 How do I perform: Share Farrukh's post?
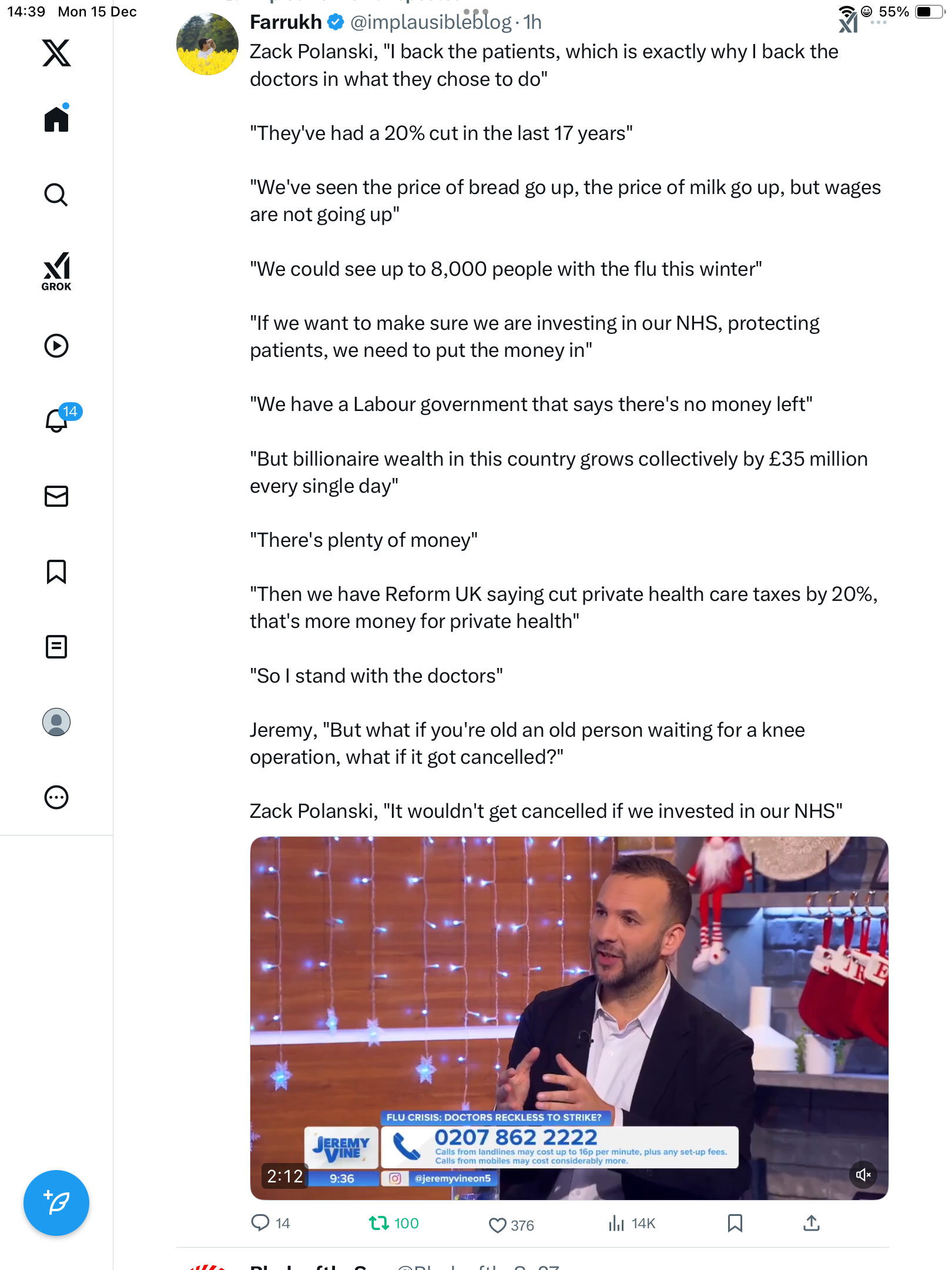tap(811, 1223)
